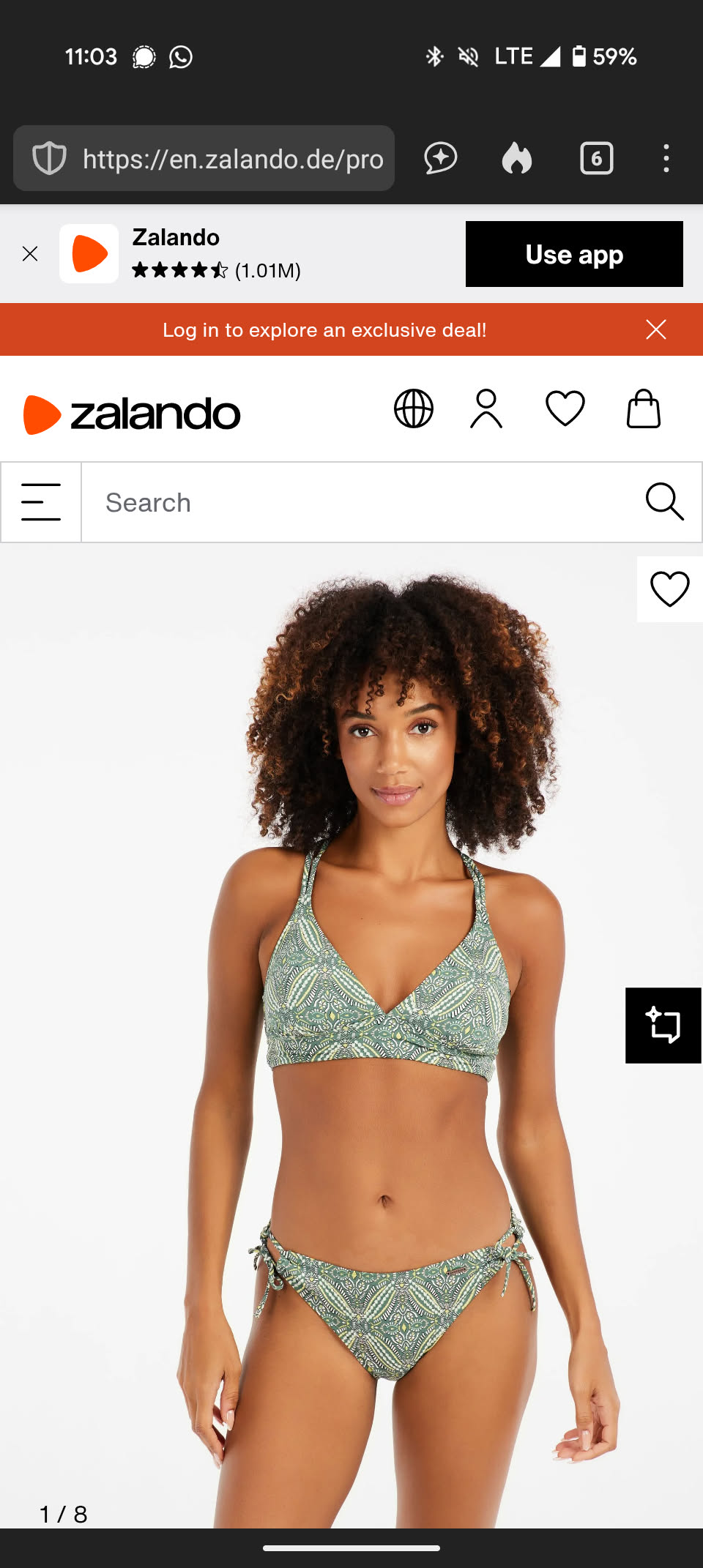The height and width of the screenshot is (1568, 703).
Task: Close the exclusive deal login banner
Action: click(656, 329)
